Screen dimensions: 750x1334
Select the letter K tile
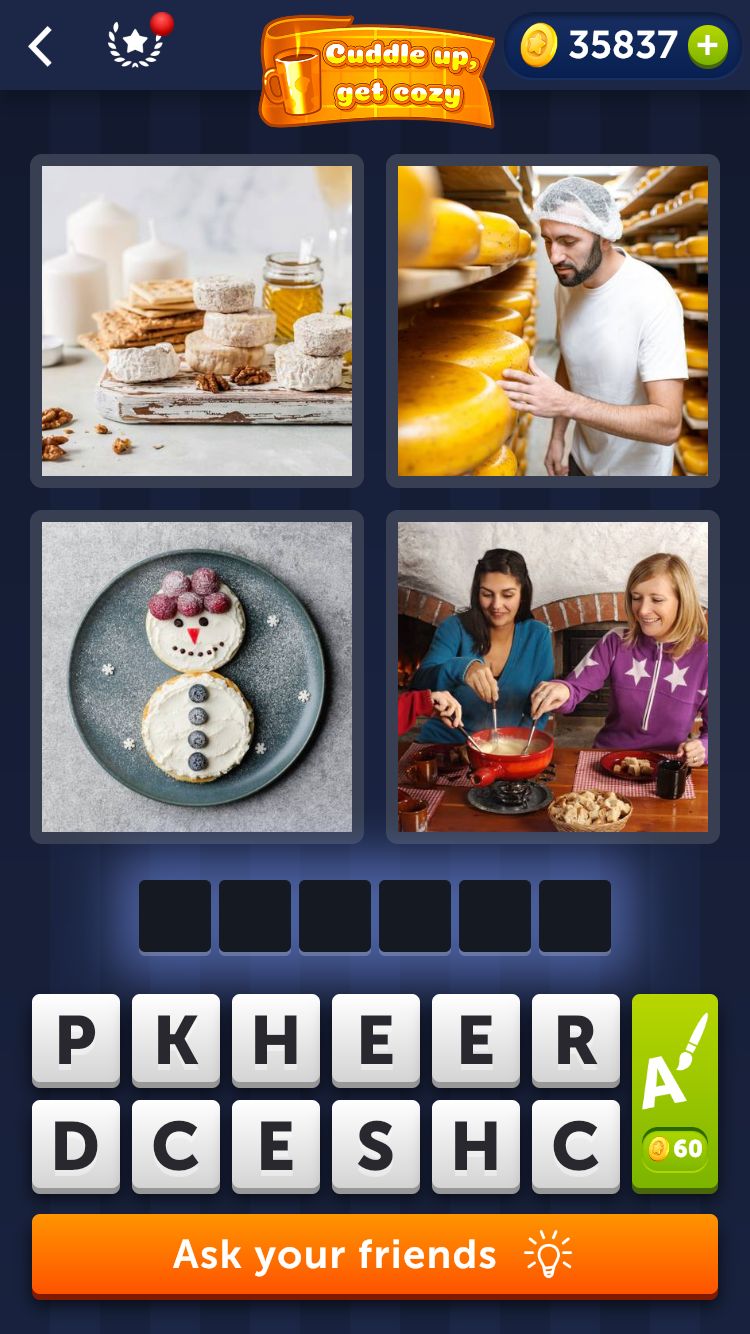176,1040
